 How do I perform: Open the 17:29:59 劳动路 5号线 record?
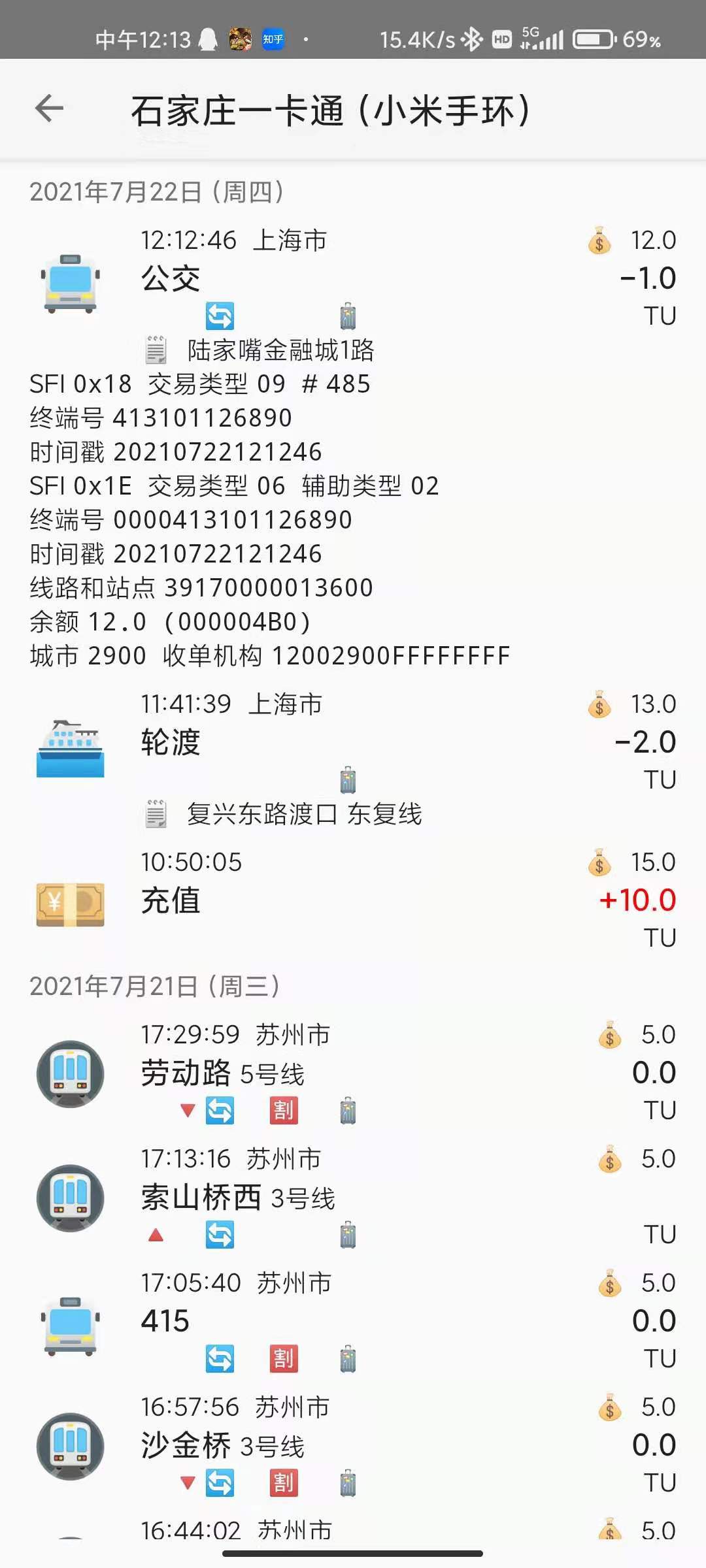[353, 1073]
